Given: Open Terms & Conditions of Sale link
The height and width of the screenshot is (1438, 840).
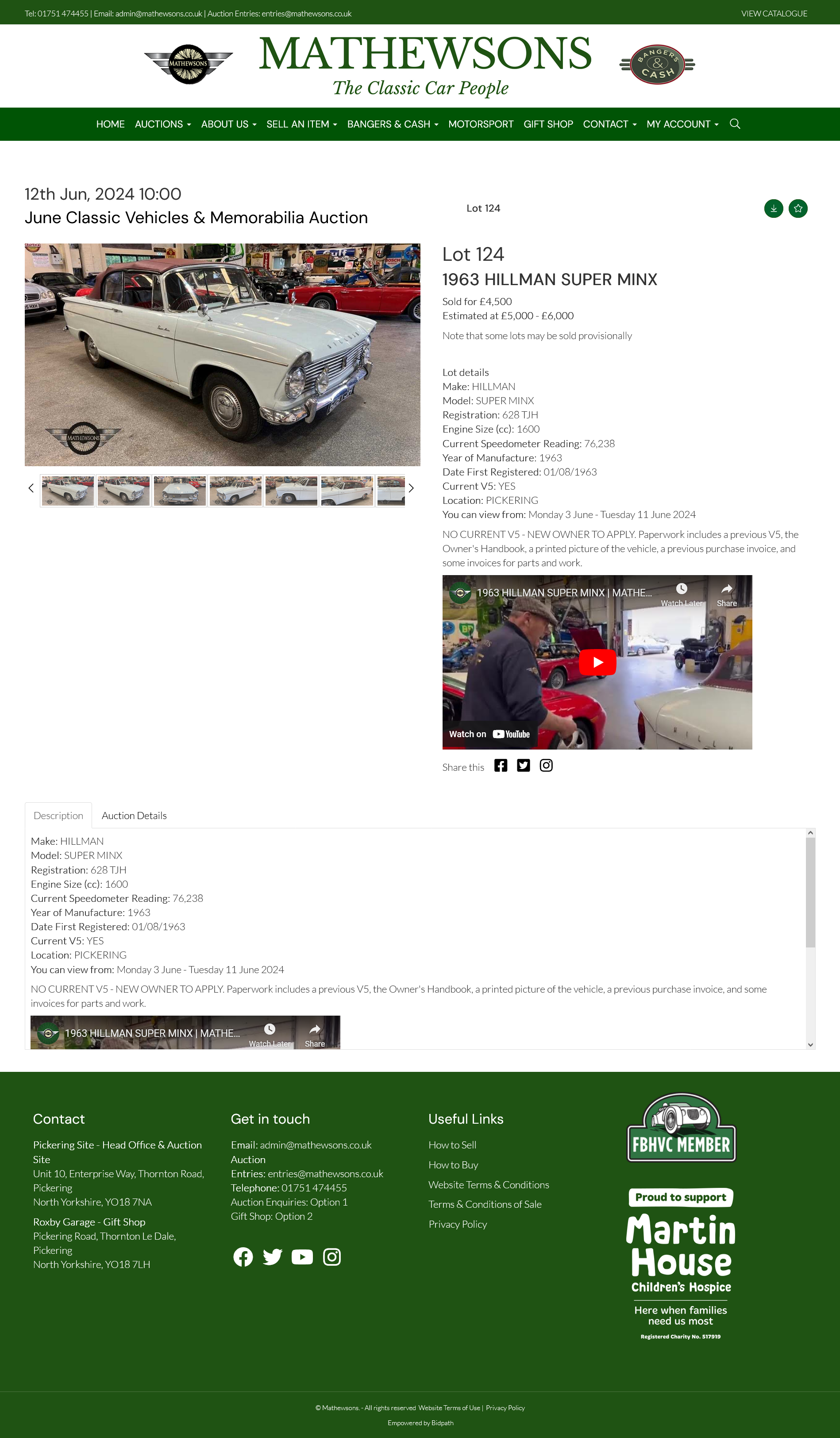Looking at the screenshot, I should [485, 1203].
